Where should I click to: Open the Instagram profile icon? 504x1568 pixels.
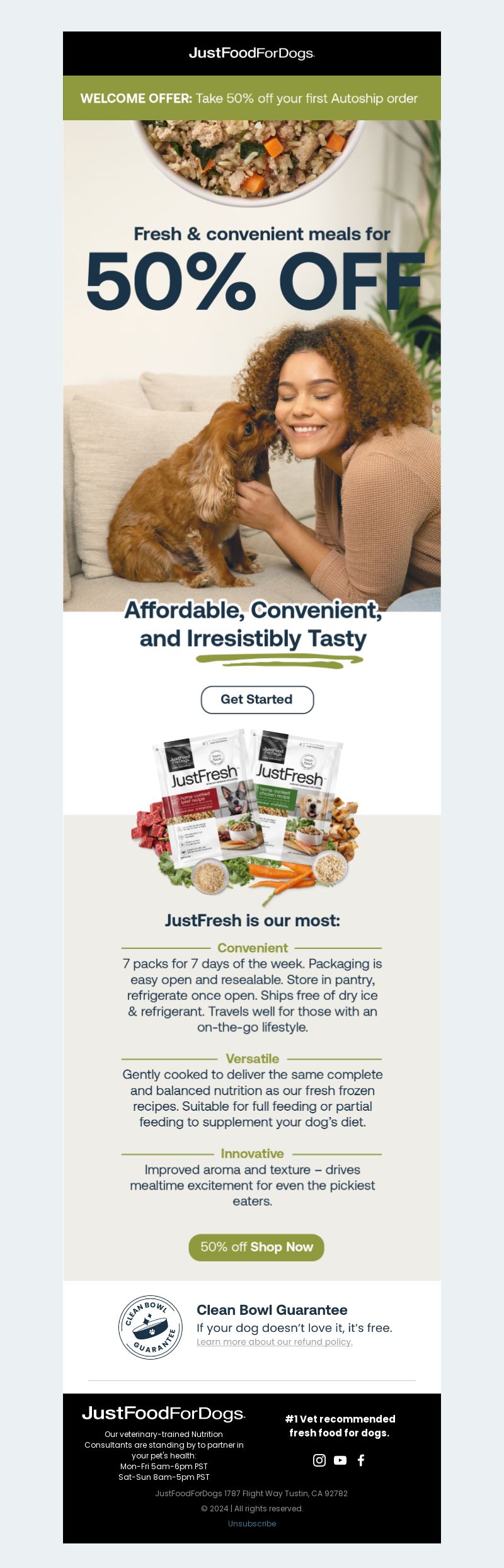tap(319, 1460)
